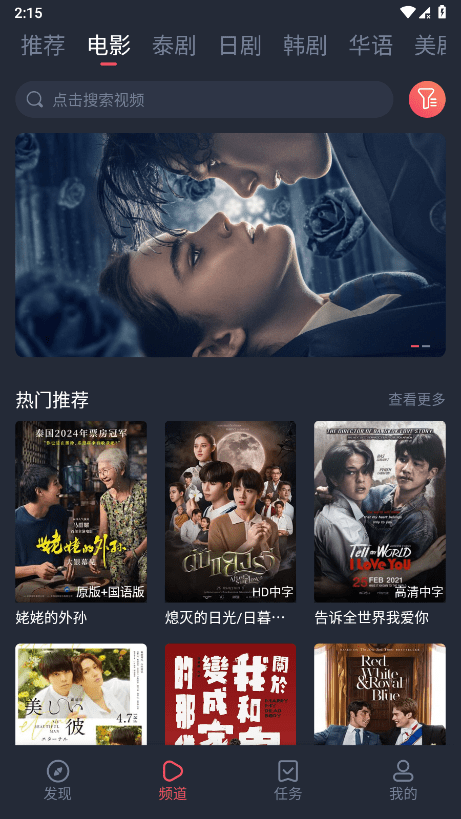This screenshot has width=461, height=819.
Task: Open the 任务 bottom tab
Action: coord(288,781)
